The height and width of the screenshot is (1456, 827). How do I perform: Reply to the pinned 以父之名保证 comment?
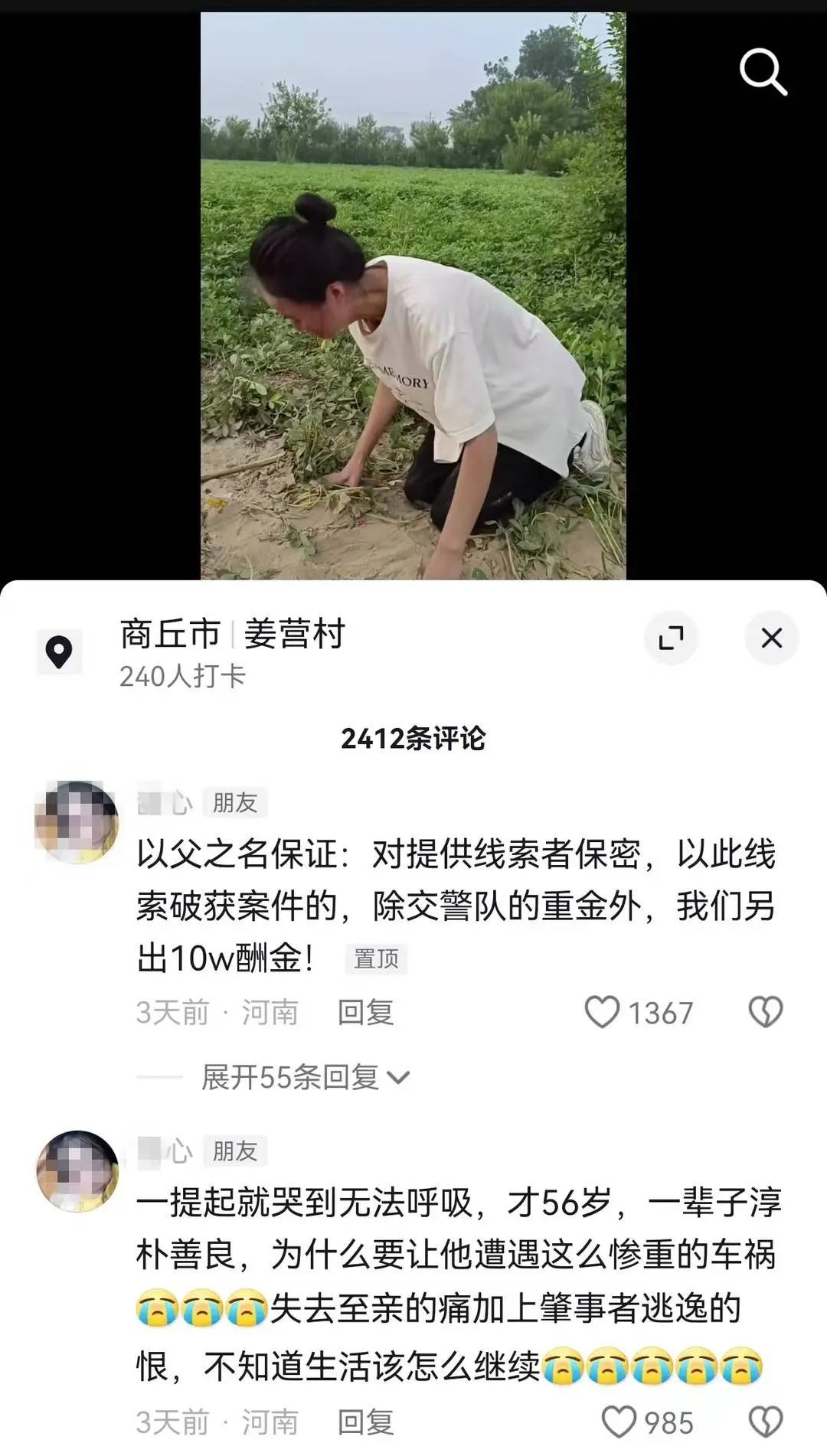click(x=365, y=1012)
